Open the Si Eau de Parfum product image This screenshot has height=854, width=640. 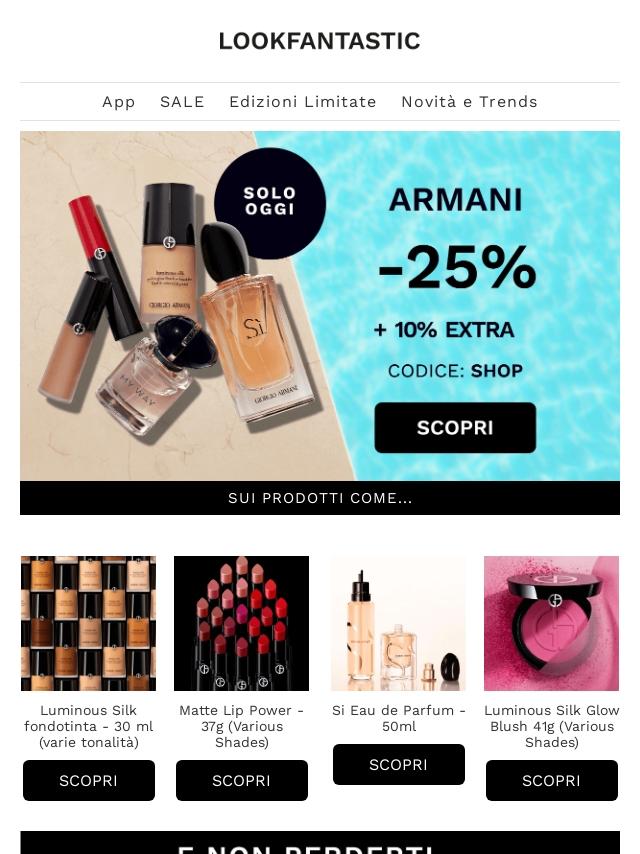pyautogui.click(x=398, y=623)
